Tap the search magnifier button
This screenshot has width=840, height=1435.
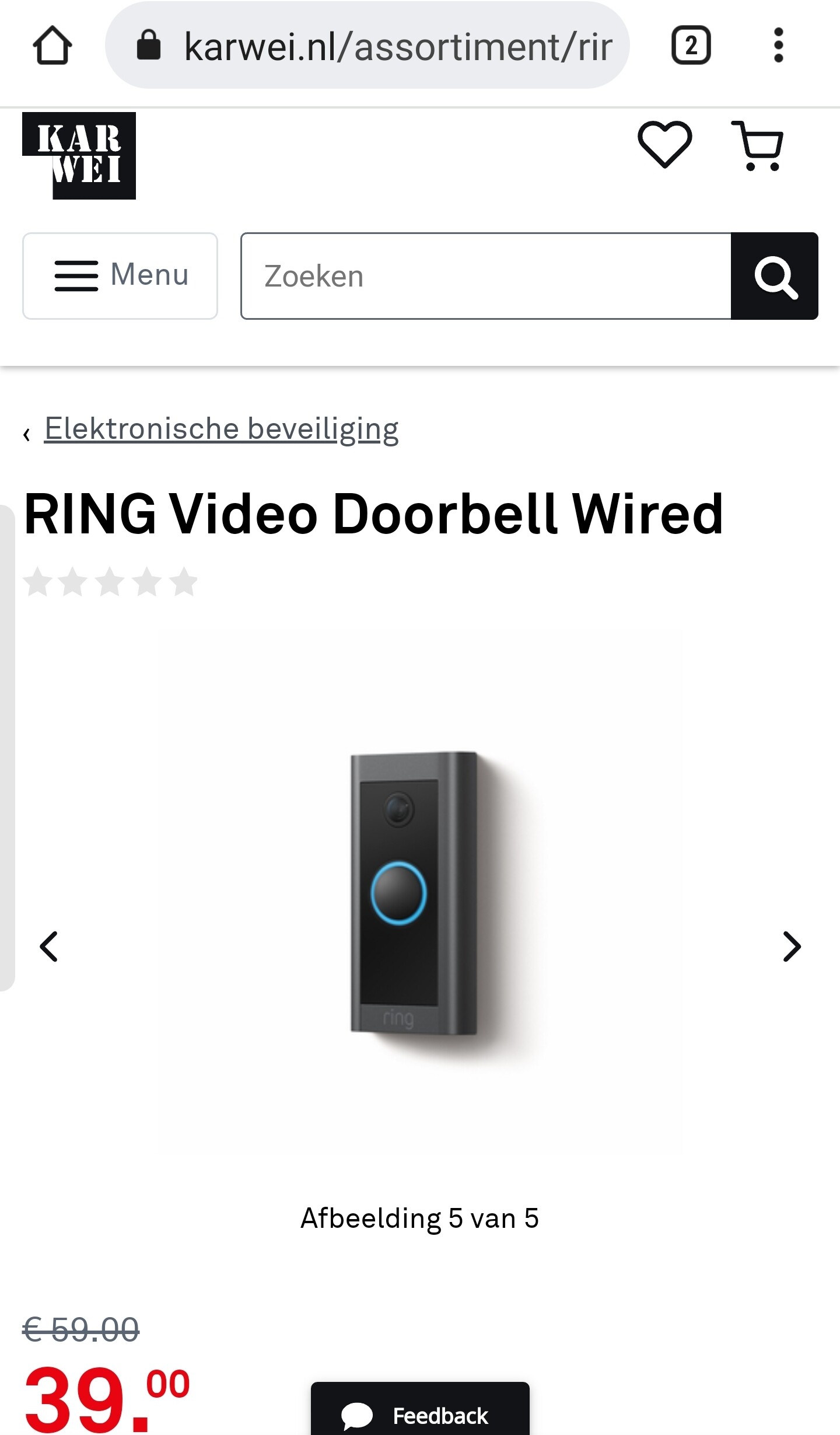(775, 276)
